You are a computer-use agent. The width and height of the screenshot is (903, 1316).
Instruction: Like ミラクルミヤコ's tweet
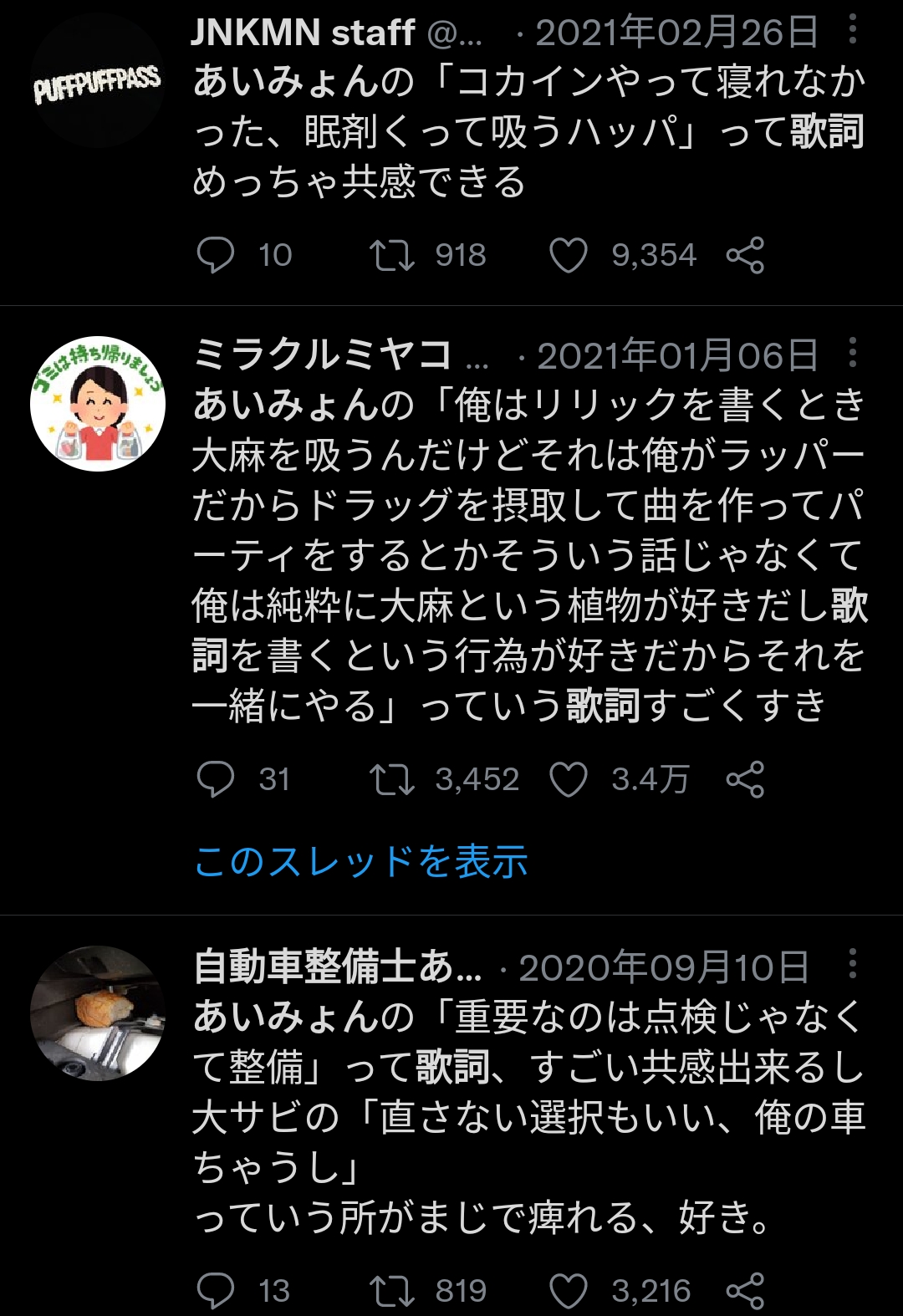[x=569, y=779]
